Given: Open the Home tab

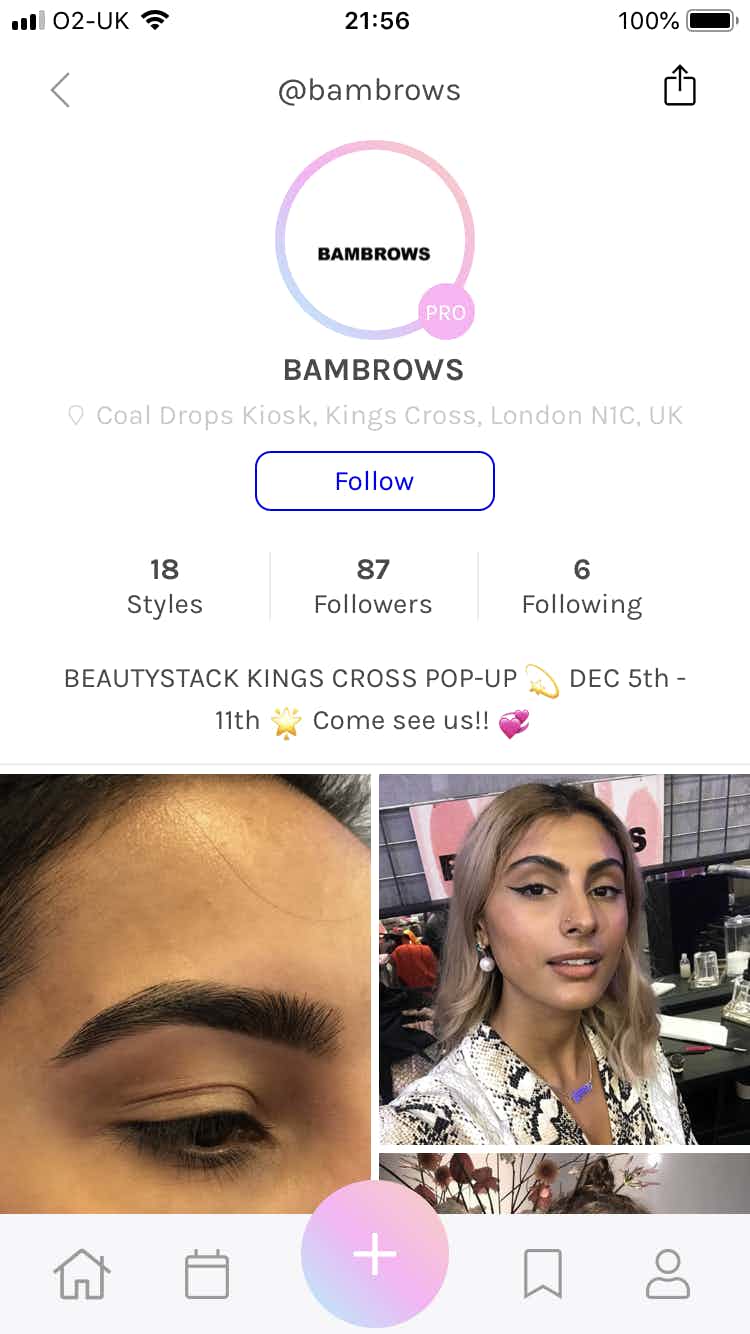Looking at the screenshot, I should [81, 1275].
